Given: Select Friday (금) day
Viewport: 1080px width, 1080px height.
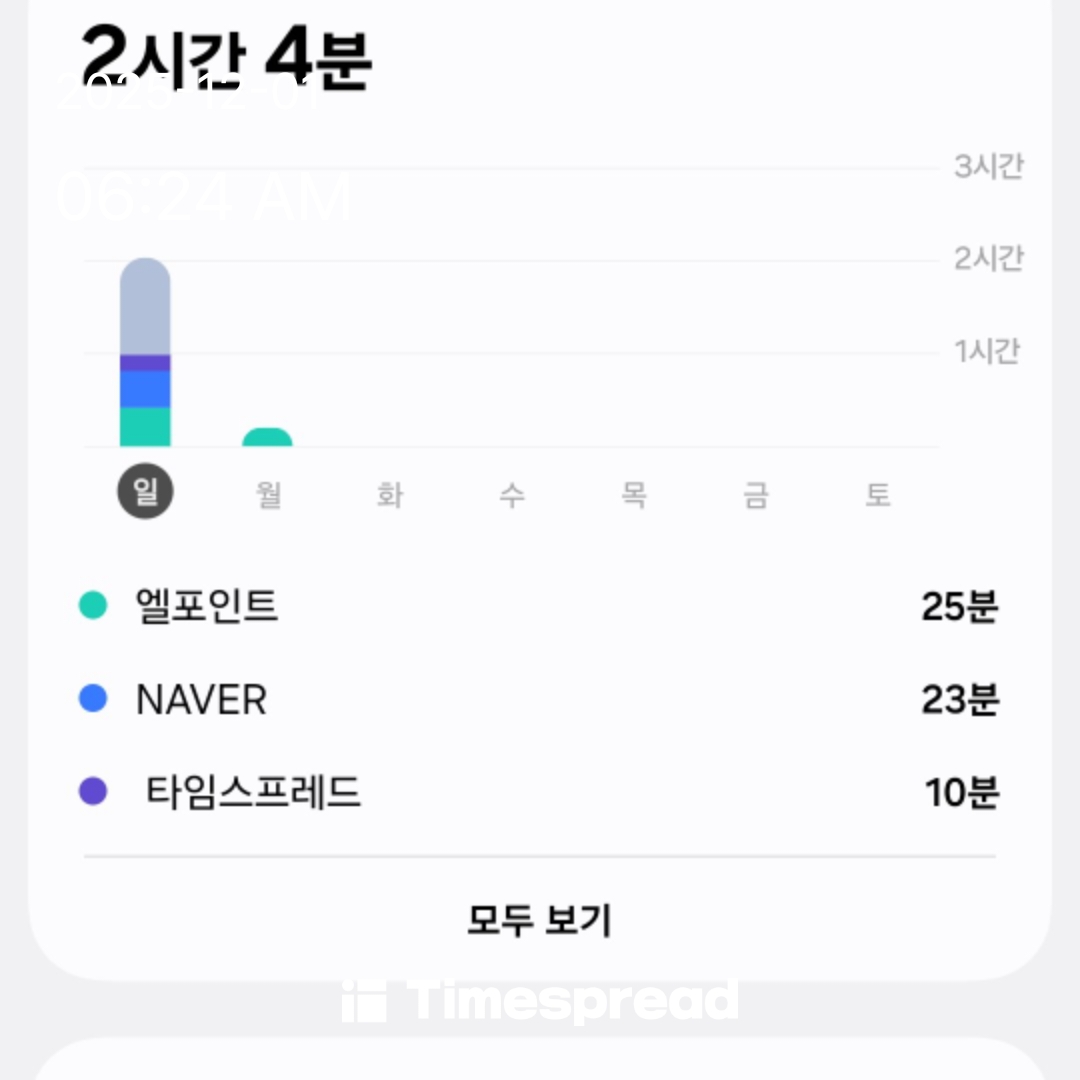Looking at the screenshot, I should 756,494.
